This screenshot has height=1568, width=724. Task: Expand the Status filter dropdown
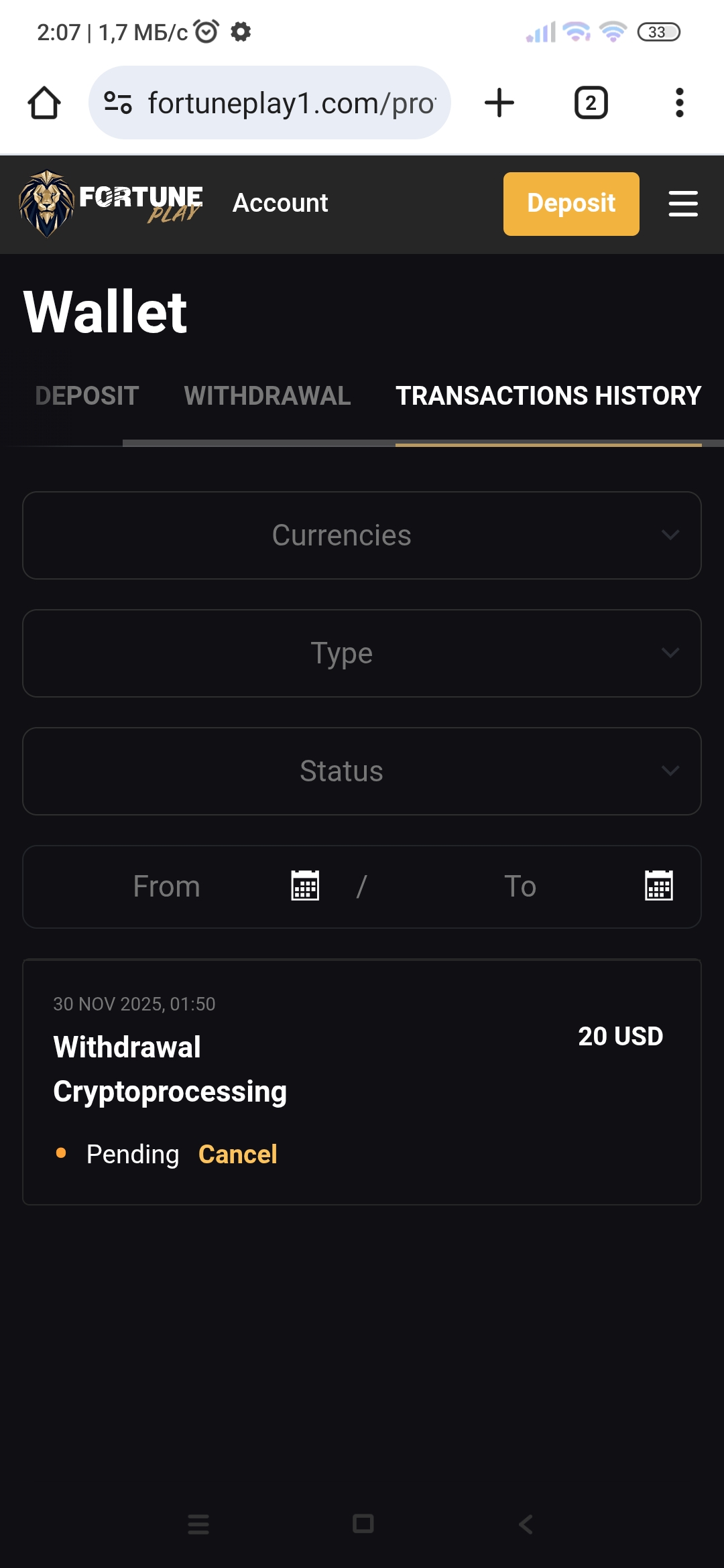click(362, 771)
